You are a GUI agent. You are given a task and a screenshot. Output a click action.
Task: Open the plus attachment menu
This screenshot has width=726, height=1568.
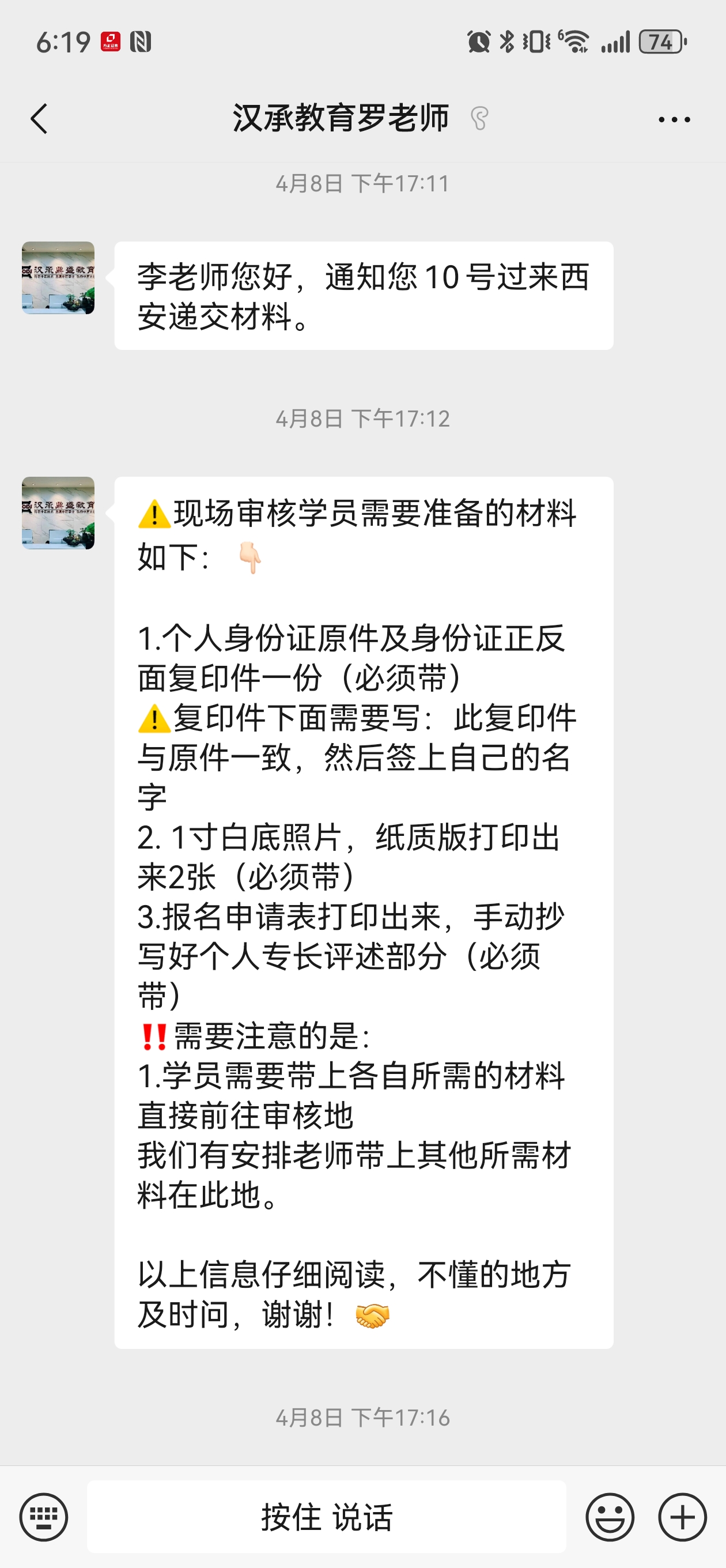click(682, 1516)
